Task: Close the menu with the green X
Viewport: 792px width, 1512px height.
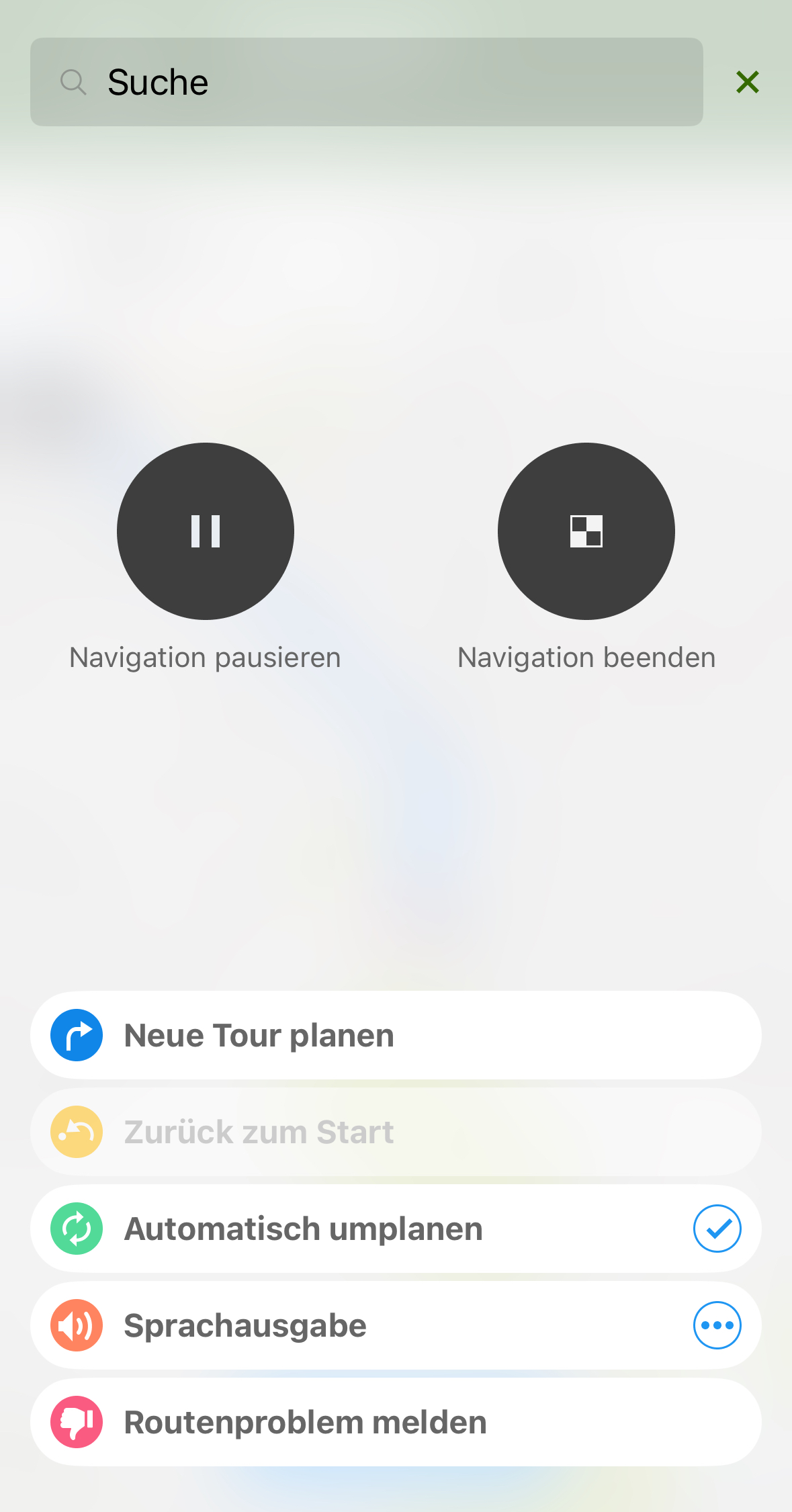Action: pyautogui.click(x=747, y=82)
